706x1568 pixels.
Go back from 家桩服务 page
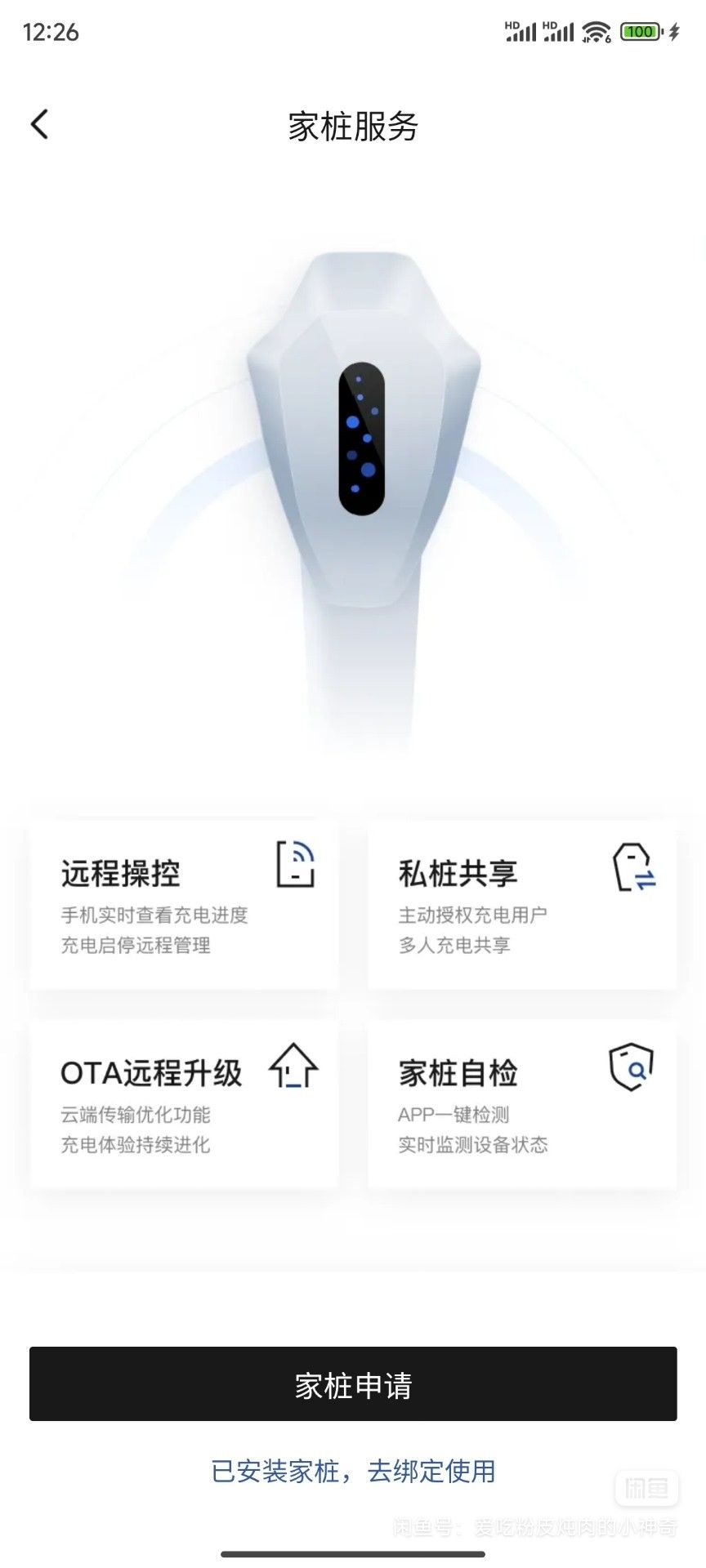click(x=39, y=125)
